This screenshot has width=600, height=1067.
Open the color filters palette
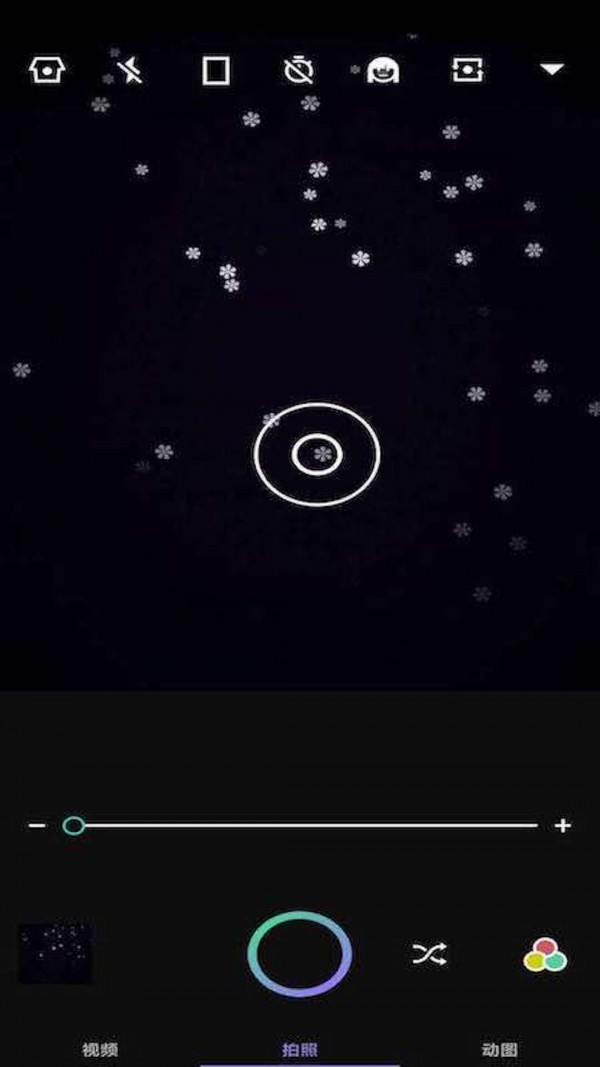(x=545, y=954)
